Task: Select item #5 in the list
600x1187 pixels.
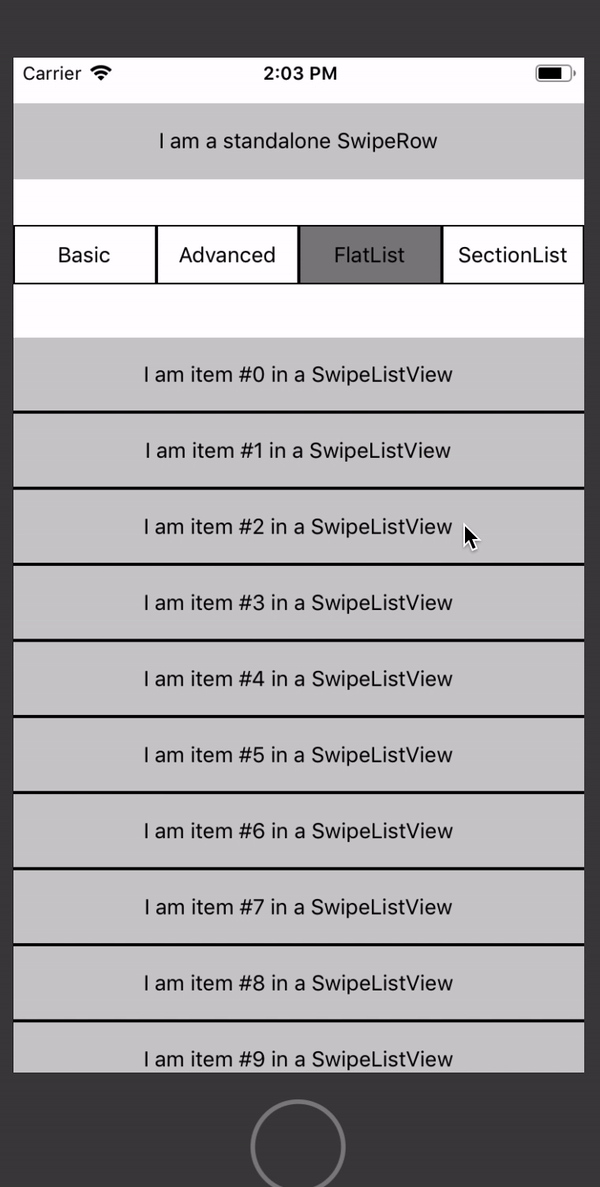Action: [x=298, y=755]
